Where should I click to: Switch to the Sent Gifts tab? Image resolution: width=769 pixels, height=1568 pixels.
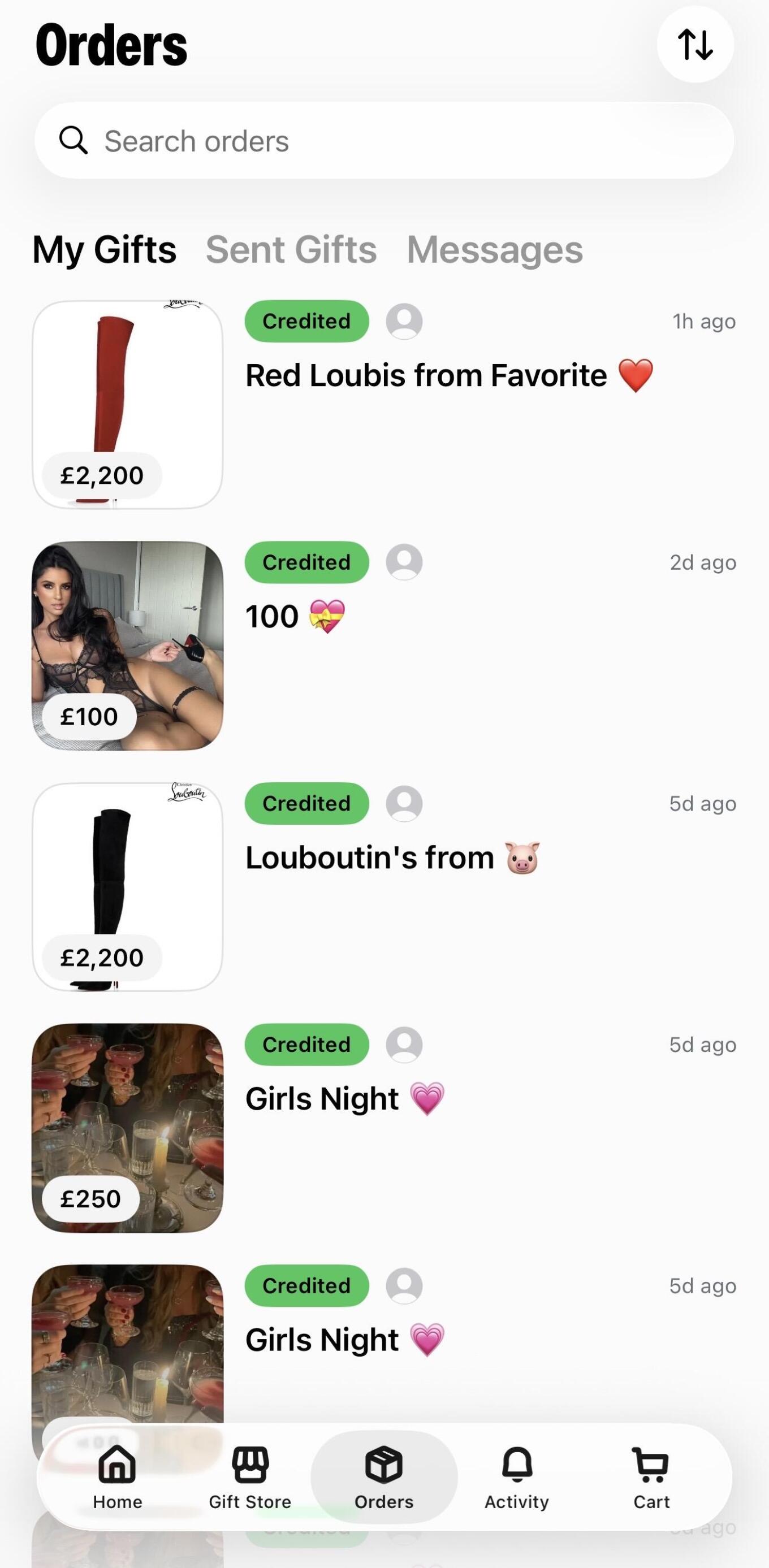pos(291,250)
